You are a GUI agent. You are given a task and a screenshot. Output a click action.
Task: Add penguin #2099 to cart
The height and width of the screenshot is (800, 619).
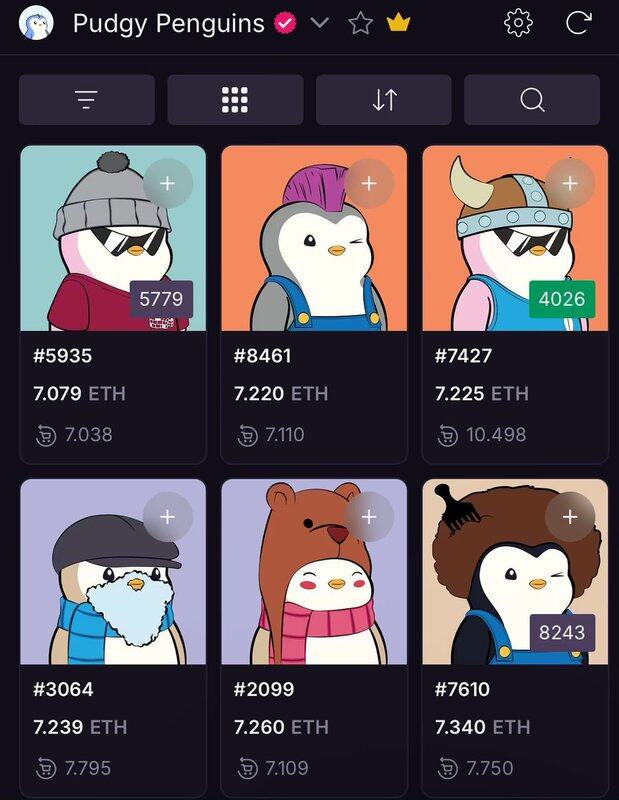pyautogui.click(x=369, y=517)
